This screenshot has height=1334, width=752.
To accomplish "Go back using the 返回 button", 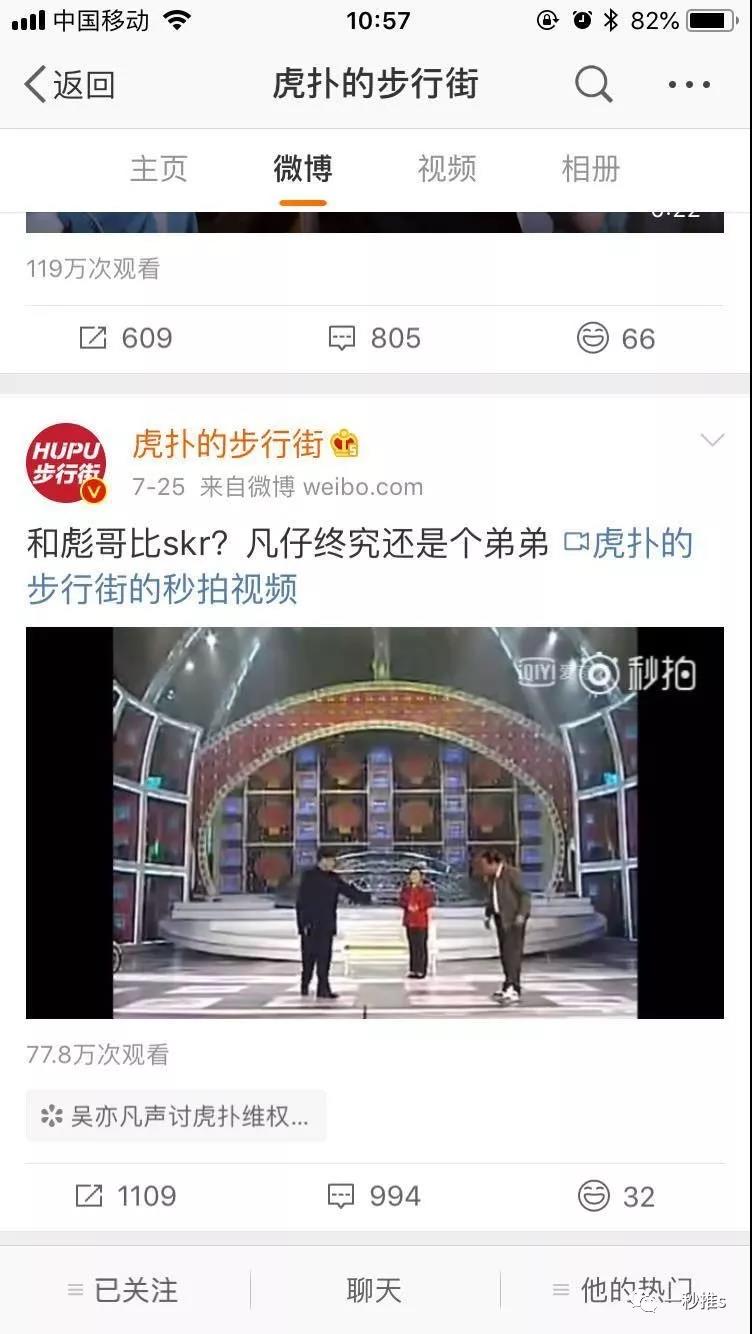I will [x=68, y=85].
